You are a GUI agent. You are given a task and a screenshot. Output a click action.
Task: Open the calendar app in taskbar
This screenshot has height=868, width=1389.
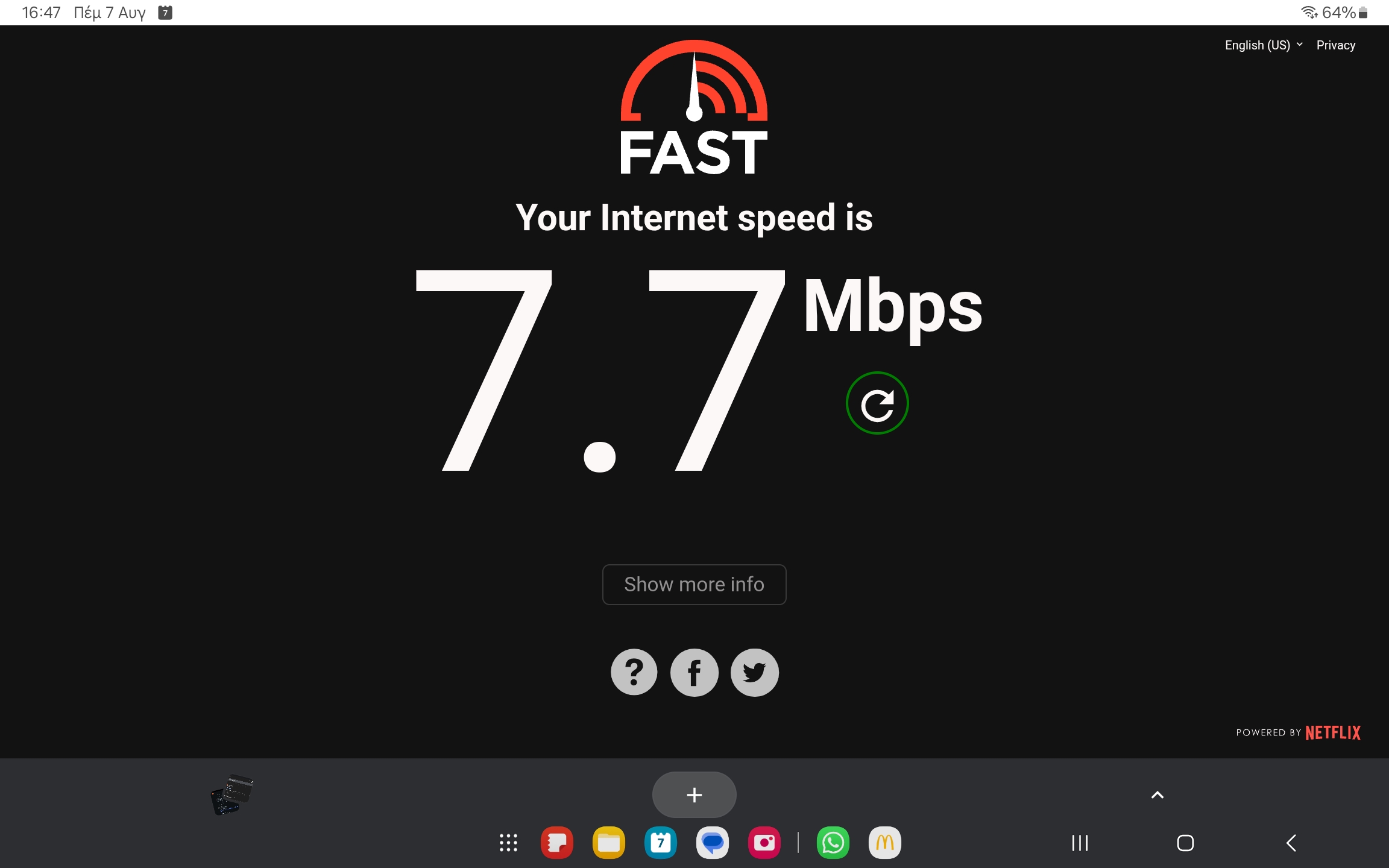660,843
